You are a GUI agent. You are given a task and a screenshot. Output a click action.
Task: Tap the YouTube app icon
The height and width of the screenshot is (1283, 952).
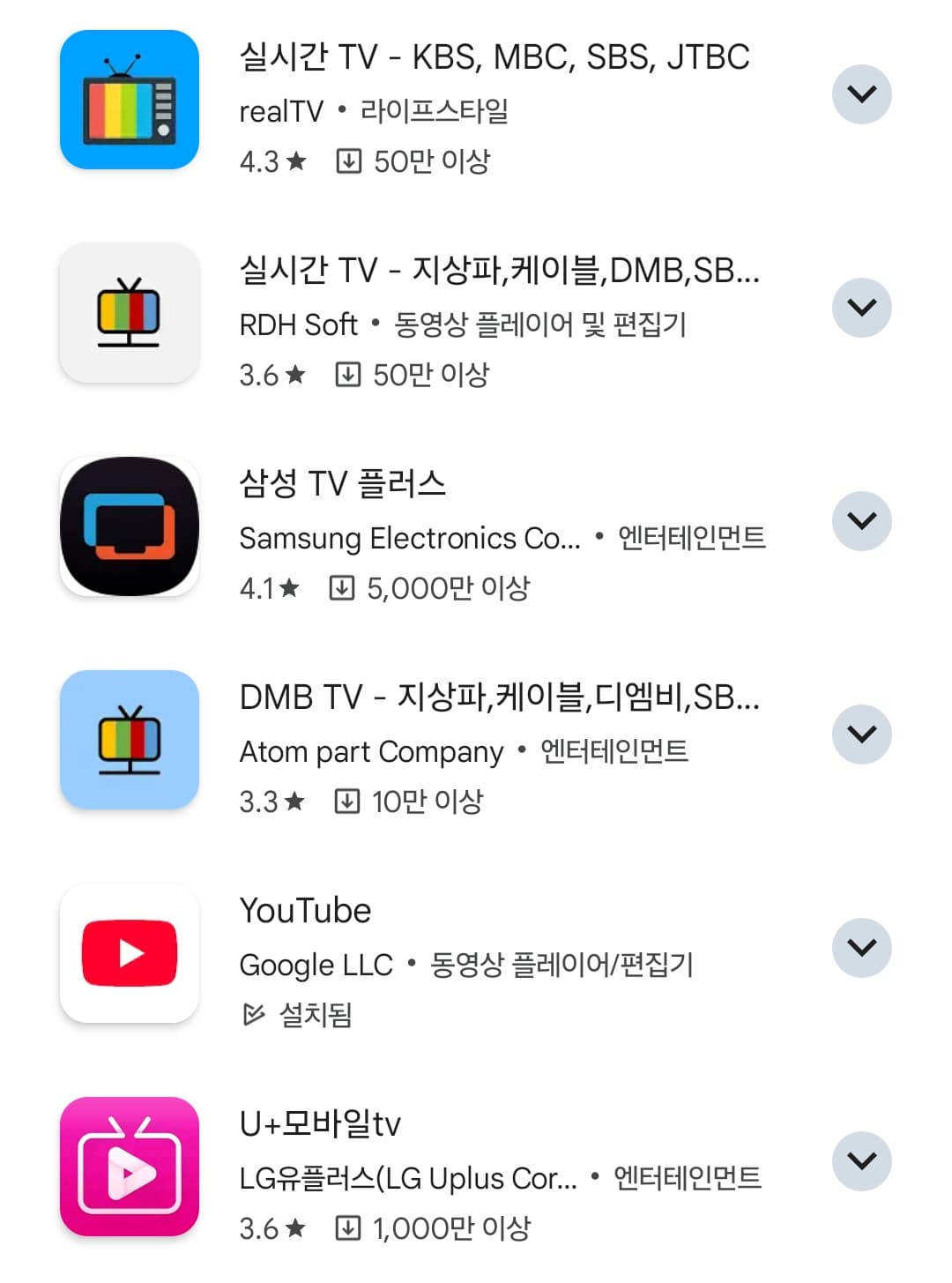129,954
